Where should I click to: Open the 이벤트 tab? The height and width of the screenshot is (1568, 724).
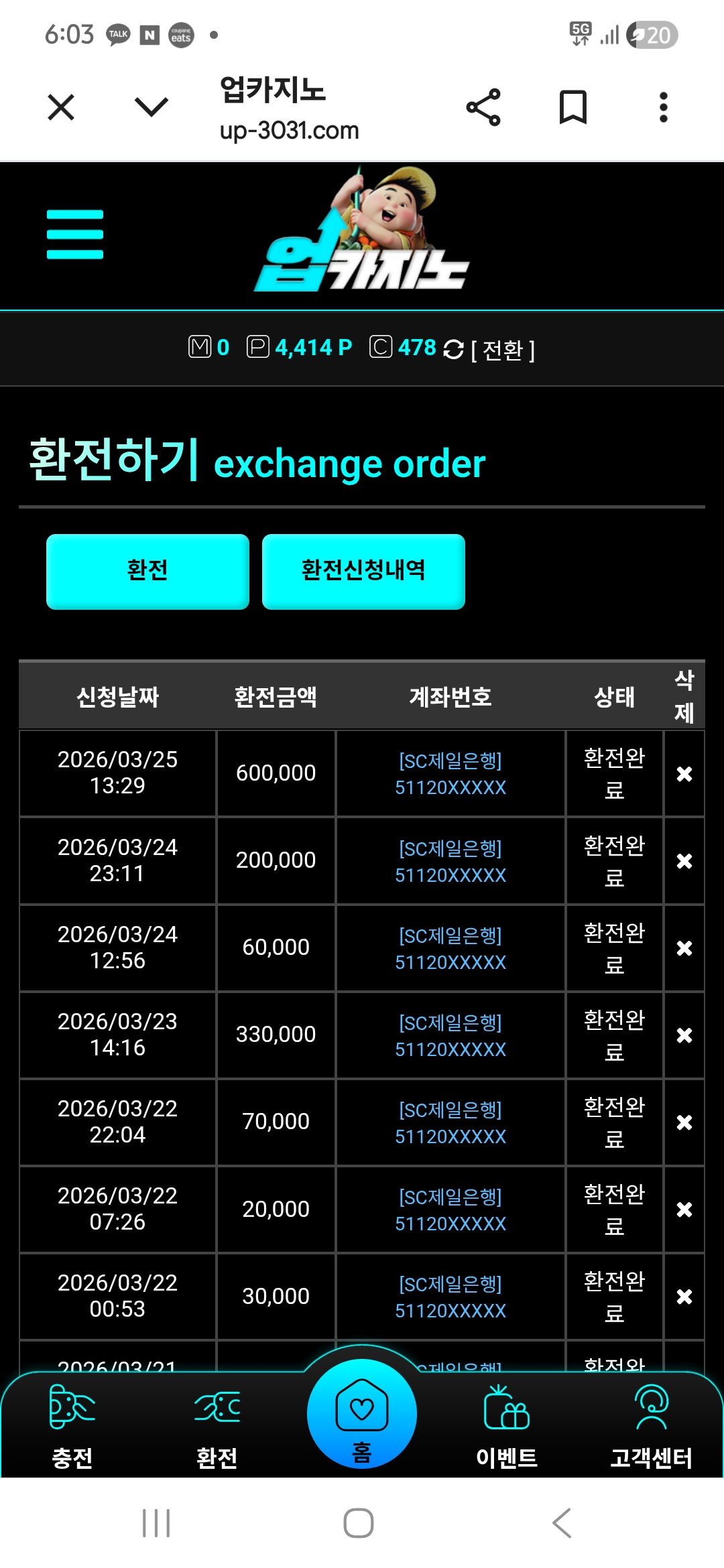(507, 1427)
